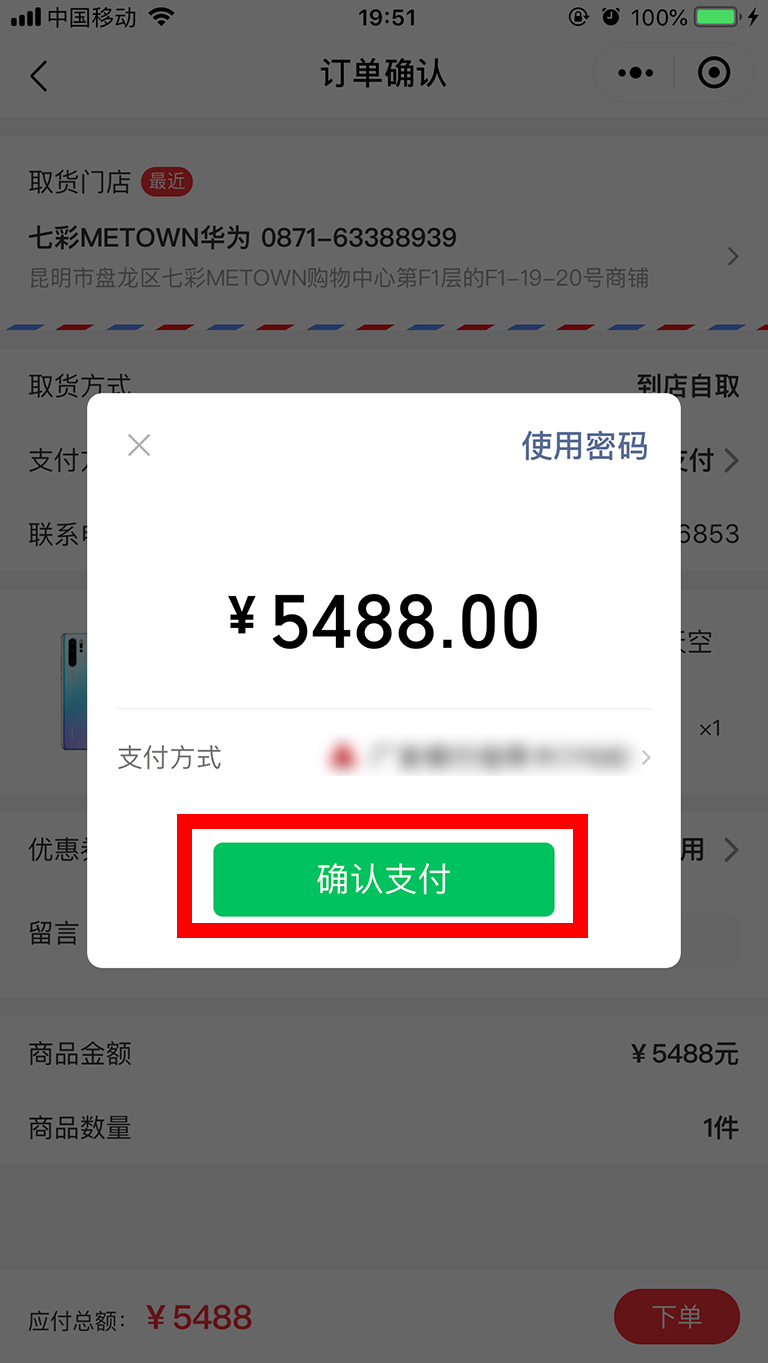
Task: Close the payment dialog
Action: pos(139,445)
